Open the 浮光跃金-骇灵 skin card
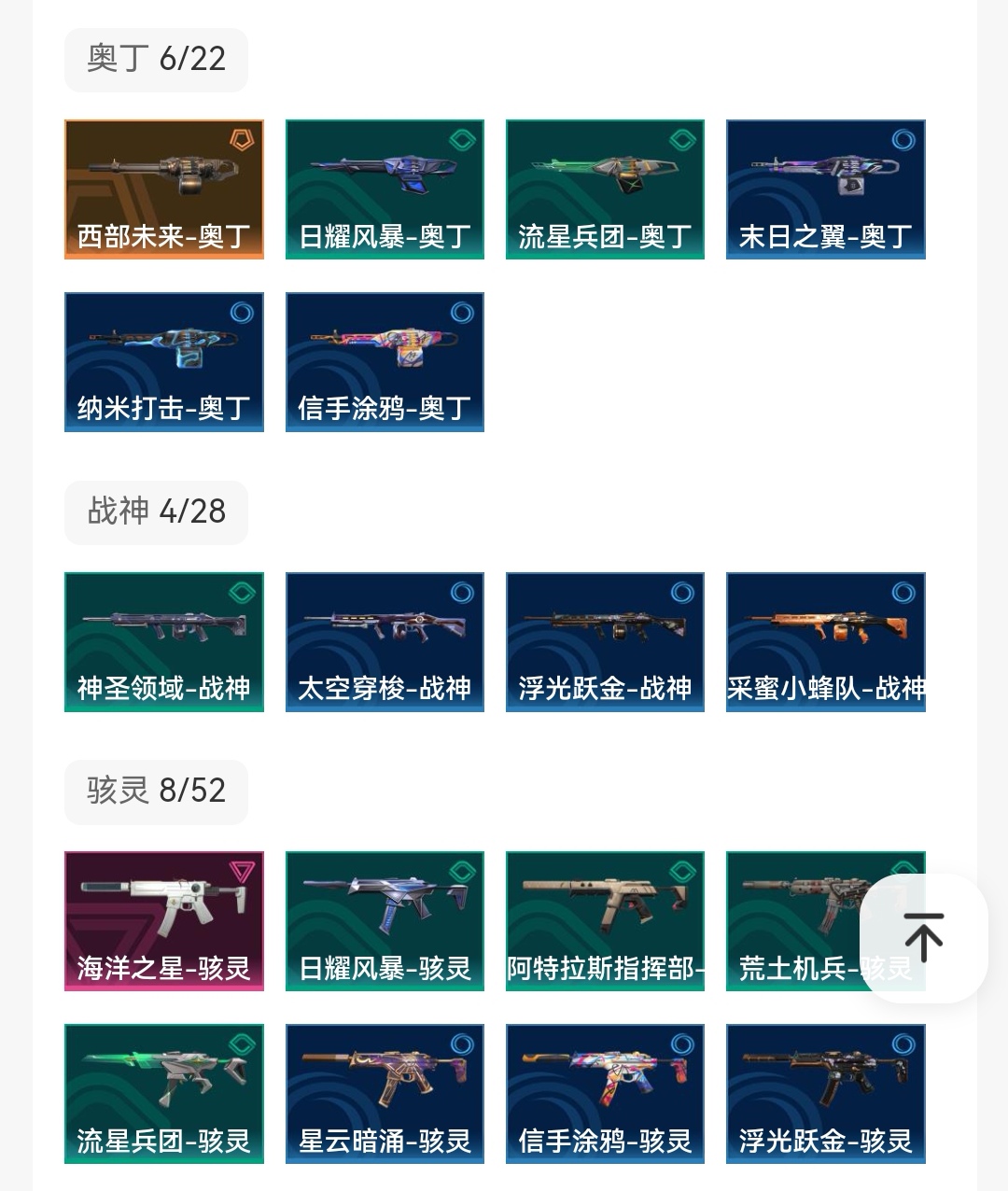1008x1191 pixels. point(825,1094)
